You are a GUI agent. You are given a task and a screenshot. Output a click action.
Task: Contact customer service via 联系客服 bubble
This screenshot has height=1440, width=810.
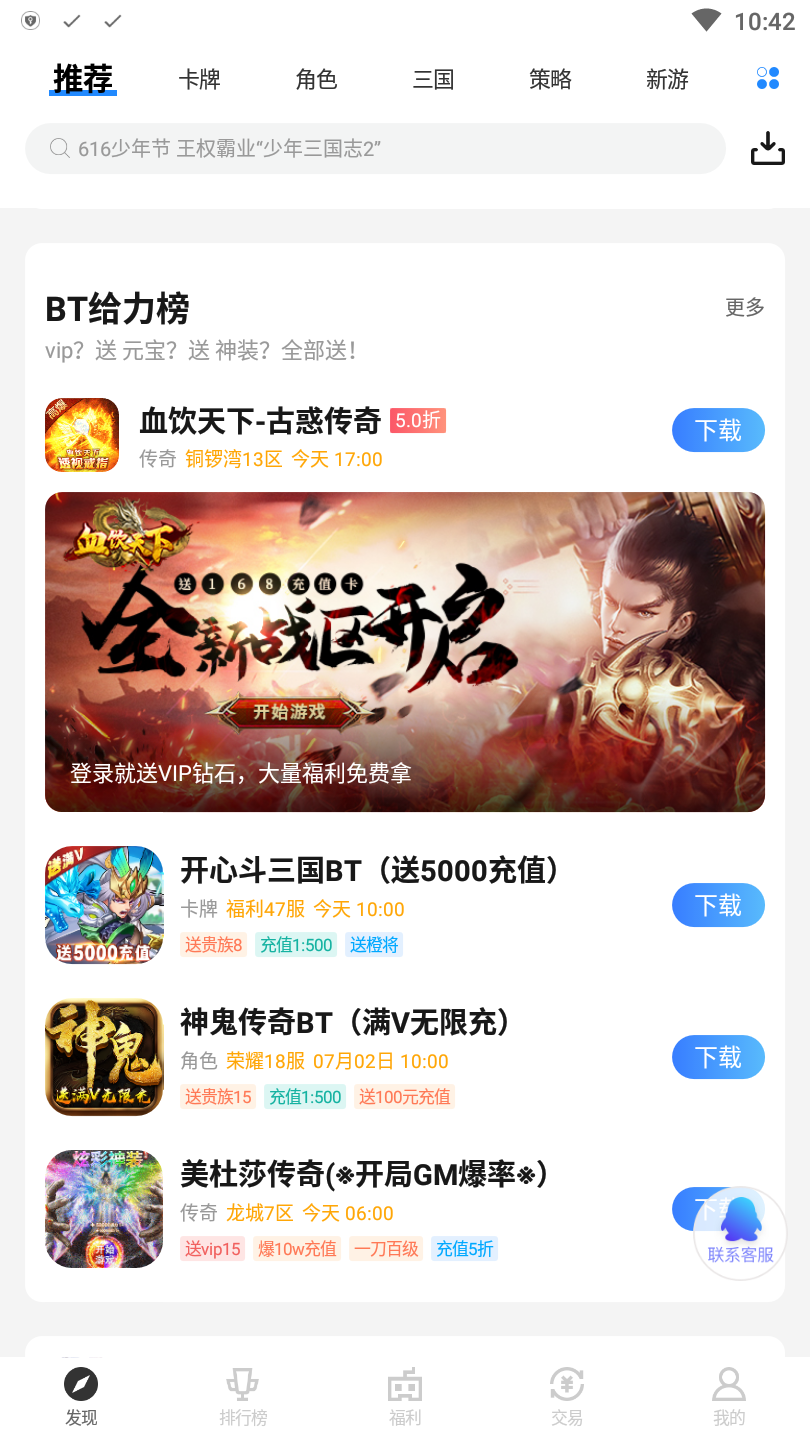pos(740,1234)
